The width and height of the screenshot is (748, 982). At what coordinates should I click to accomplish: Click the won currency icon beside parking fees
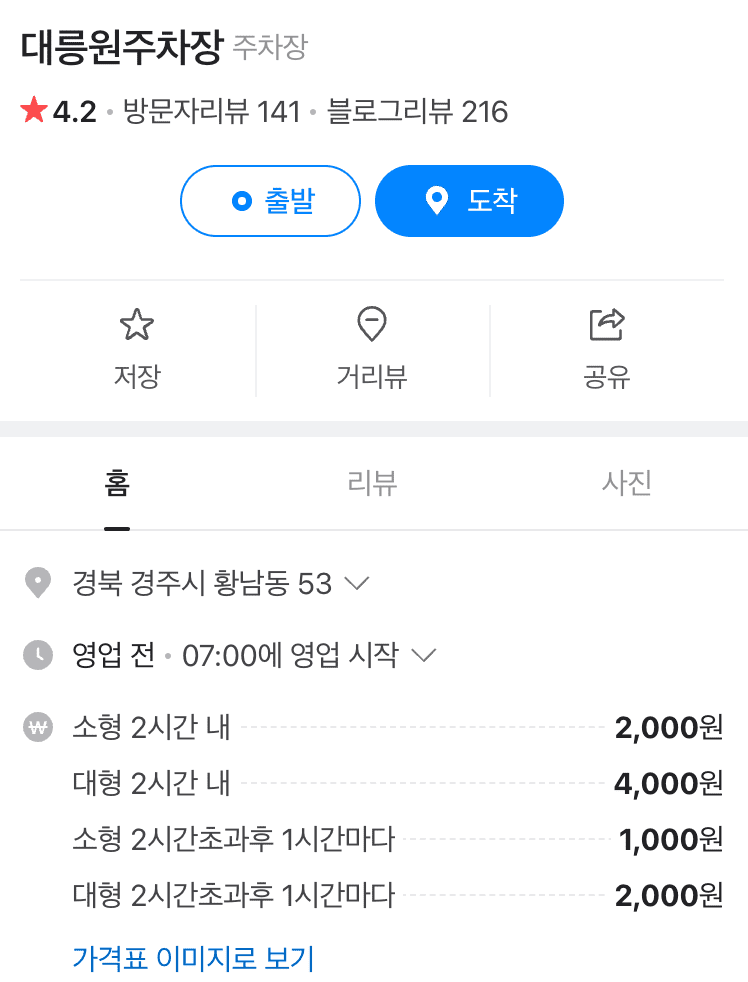coord(37,727)
